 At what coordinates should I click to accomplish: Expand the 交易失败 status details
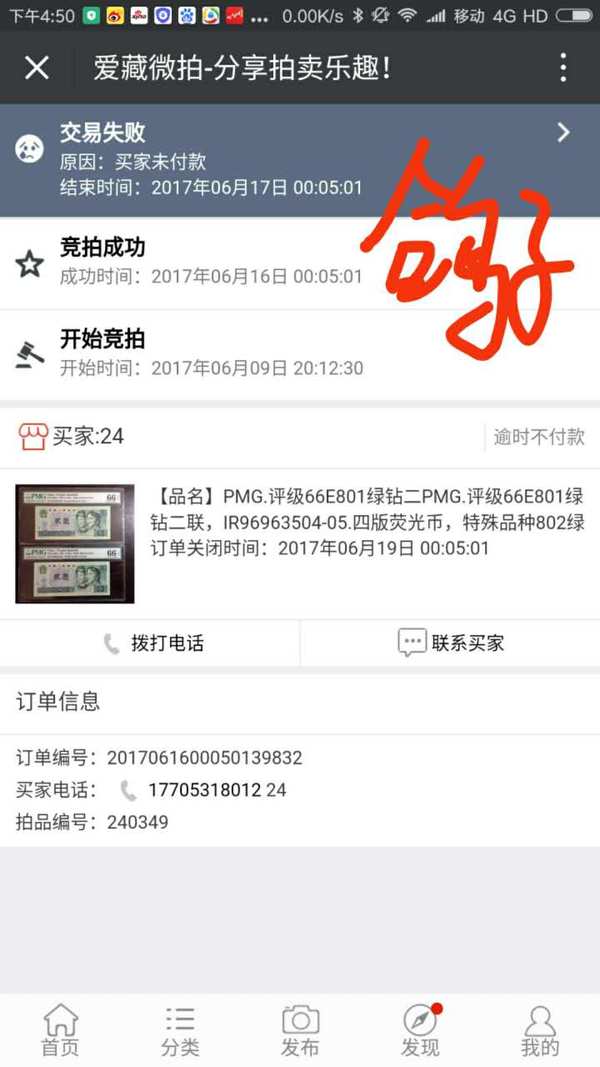click(x=563, y=133)
